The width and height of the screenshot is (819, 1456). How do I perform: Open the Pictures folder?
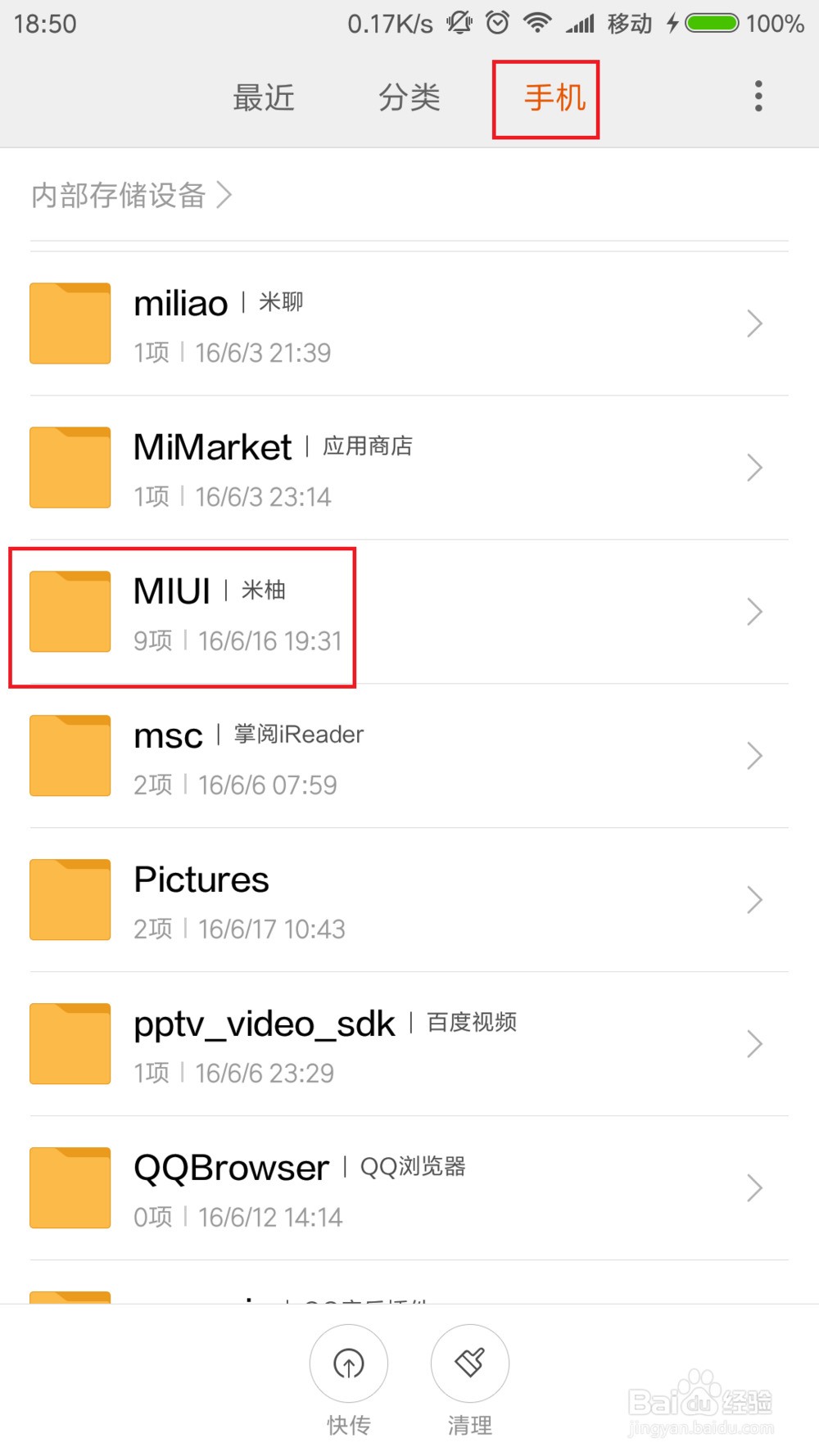[409, 901]
